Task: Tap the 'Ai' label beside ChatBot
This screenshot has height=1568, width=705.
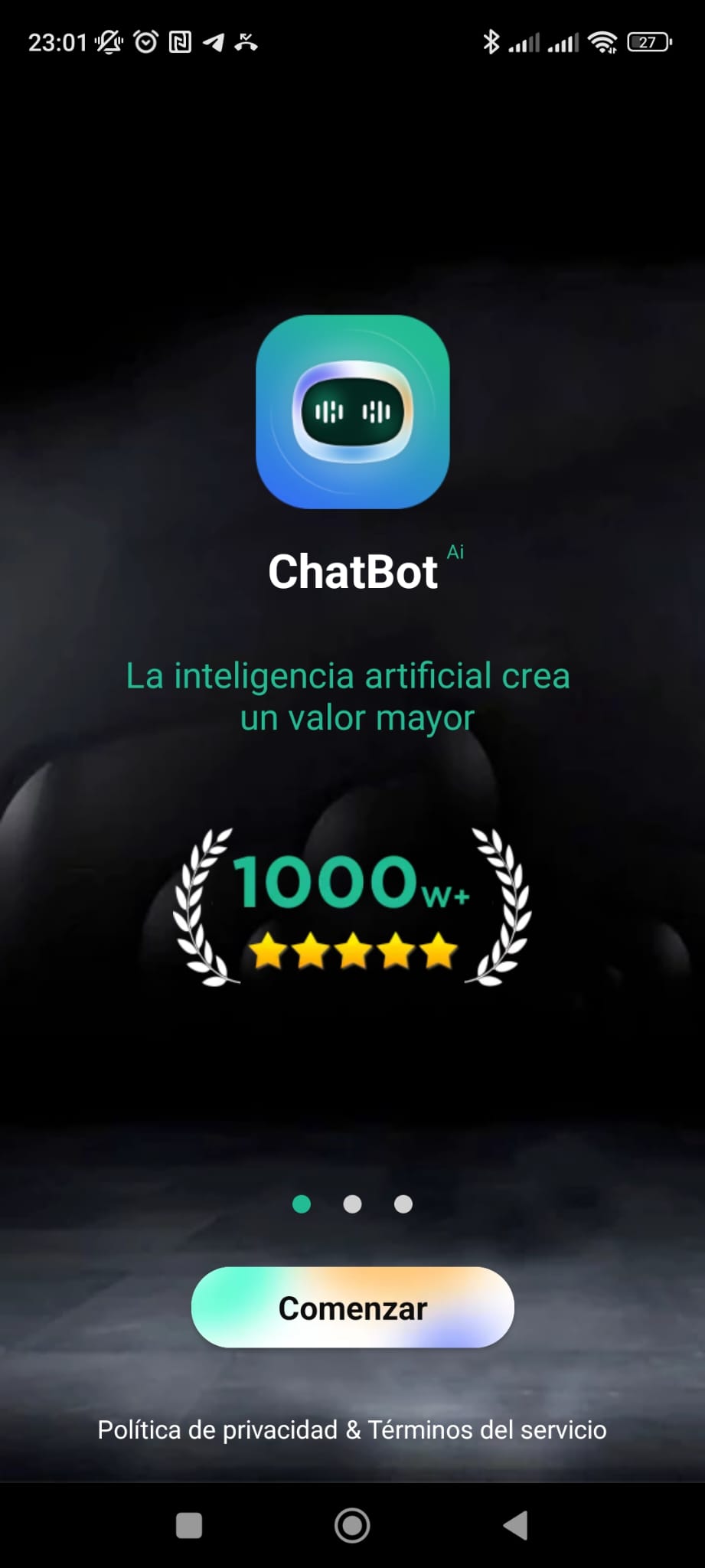Action: (x=456, y=554)
